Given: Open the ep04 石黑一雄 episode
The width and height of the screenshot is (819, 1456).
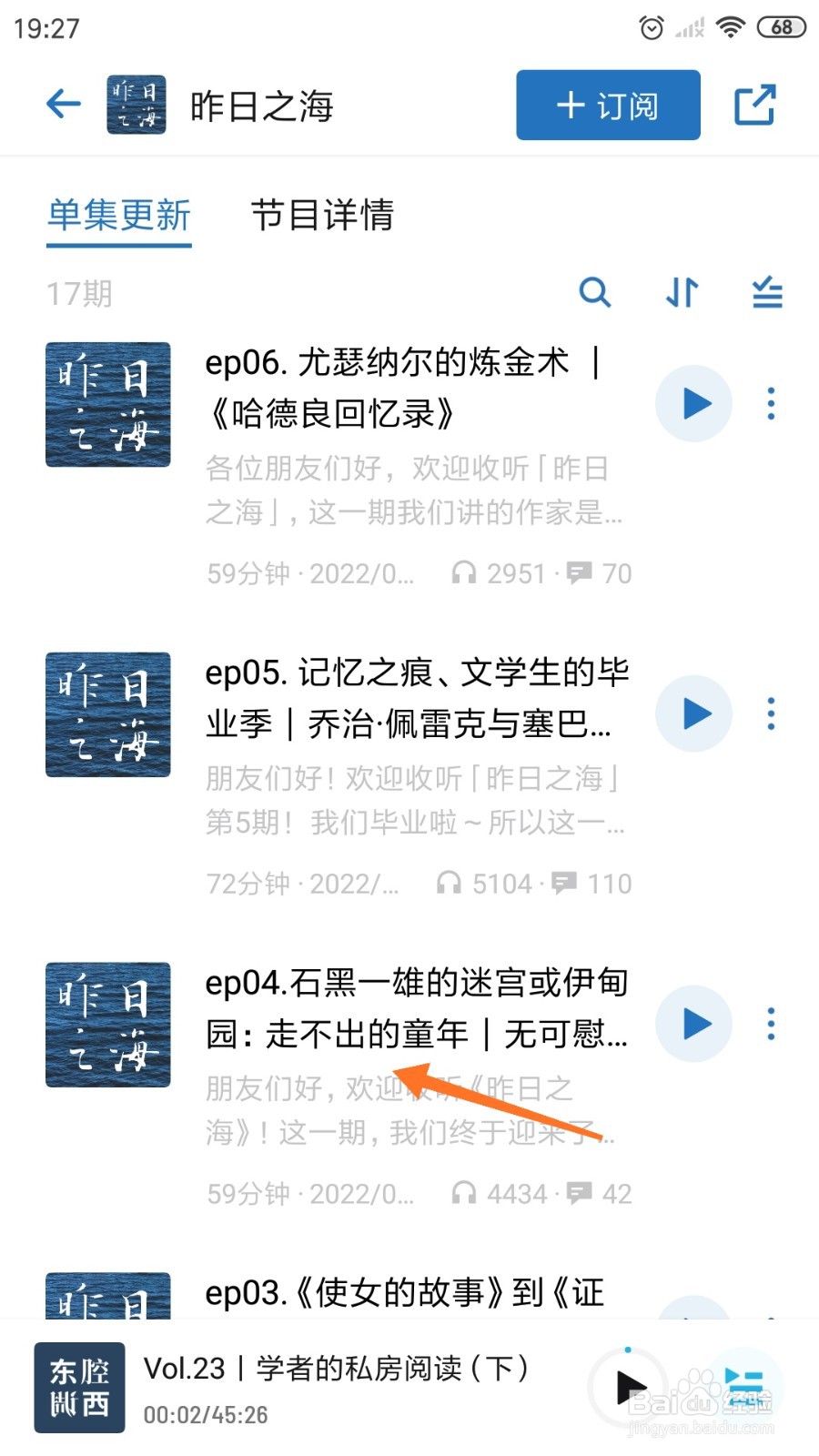Looking at the screenshot, I should tap(416, 1008).
